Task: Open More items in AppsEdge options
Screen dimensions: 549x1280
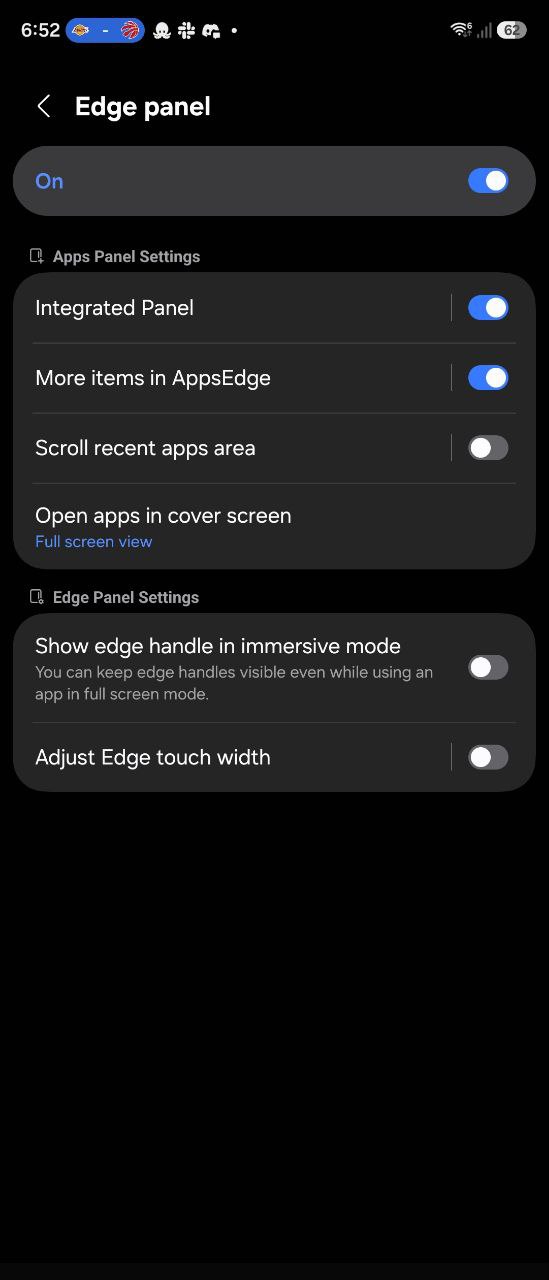Action: point(232,378)
